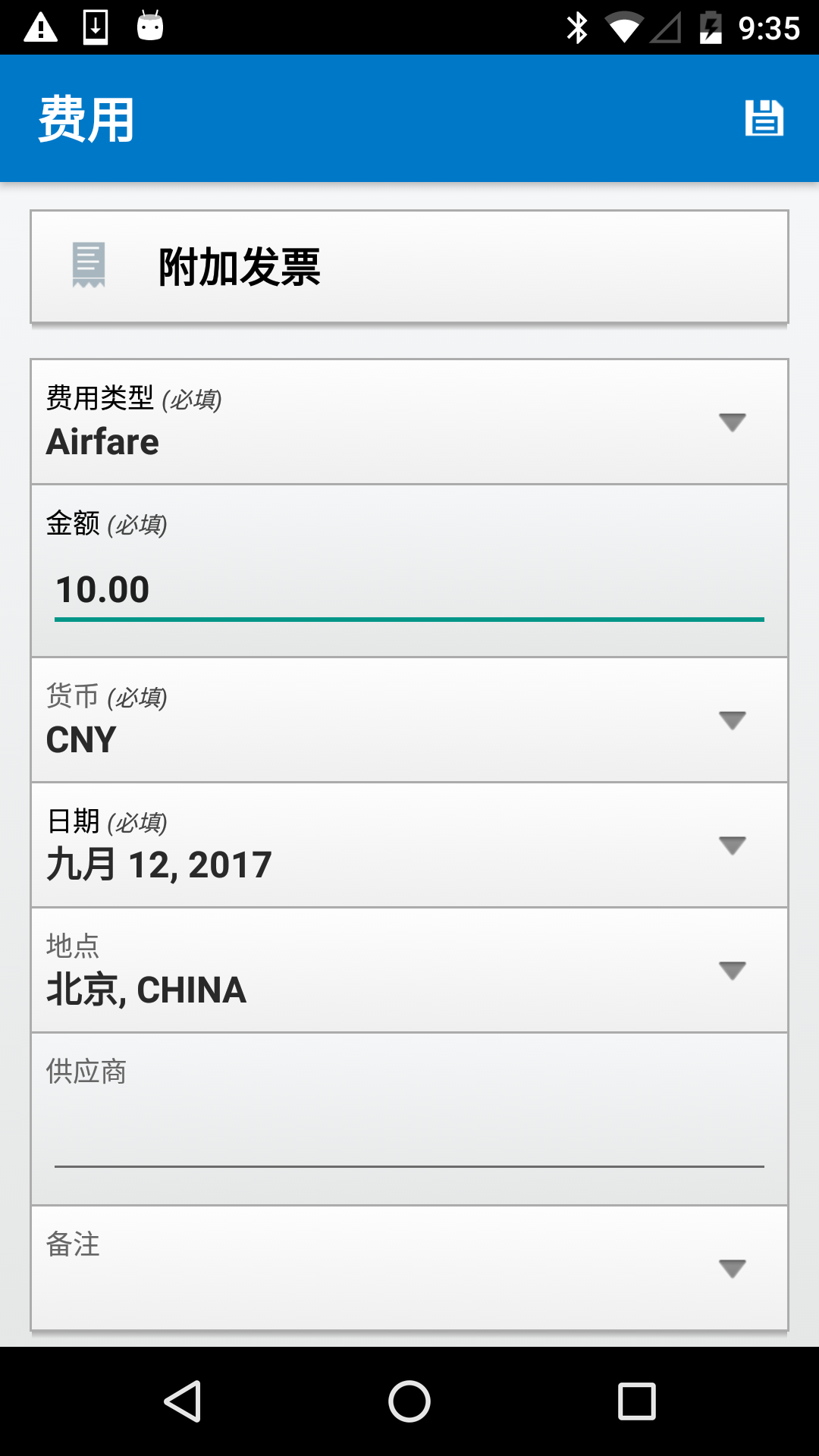819x1456 pixels.
Task: Tap the battery indicator icon
Action: coord(711,25)
